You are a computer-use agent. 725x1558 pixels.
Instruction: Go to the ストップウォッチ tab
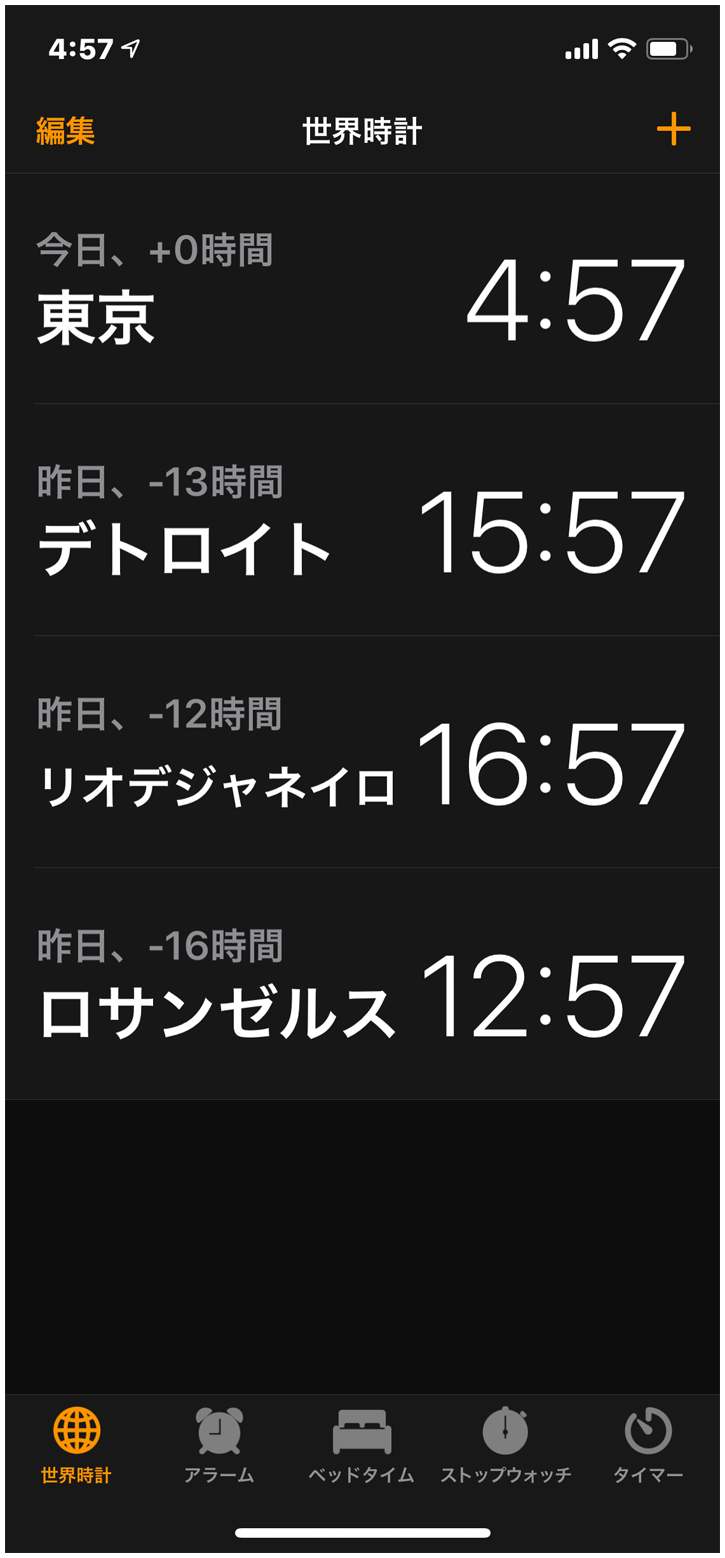tap(505, 1445)
